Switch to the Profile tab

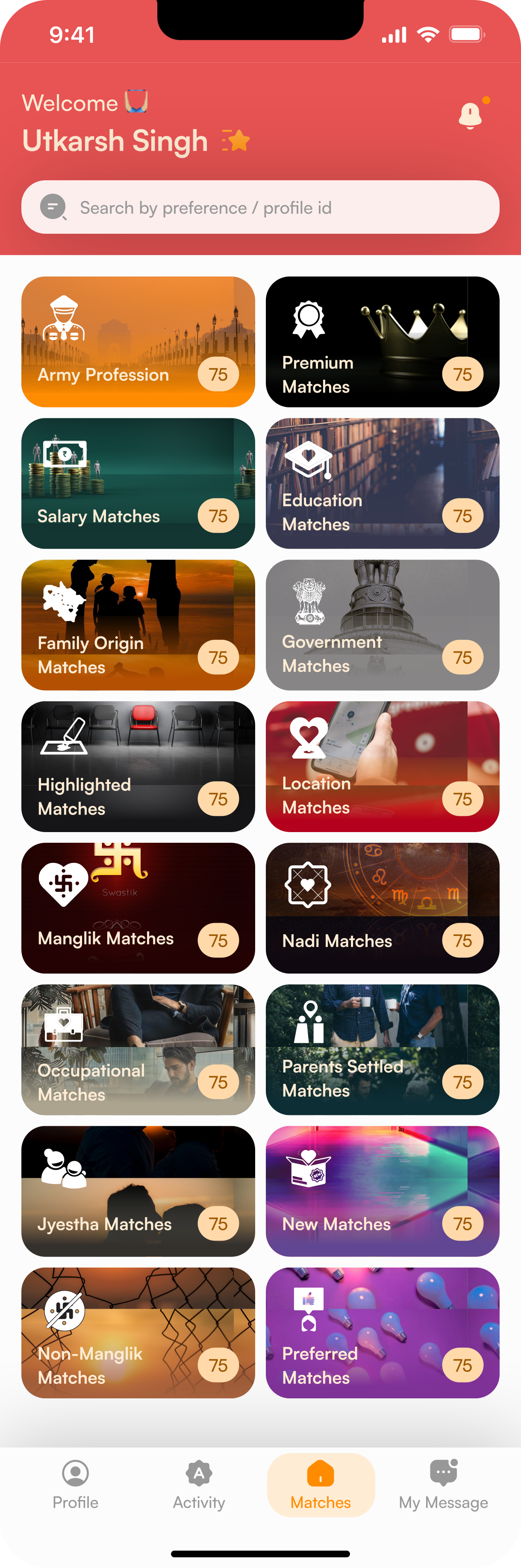tap(76, 1485)
